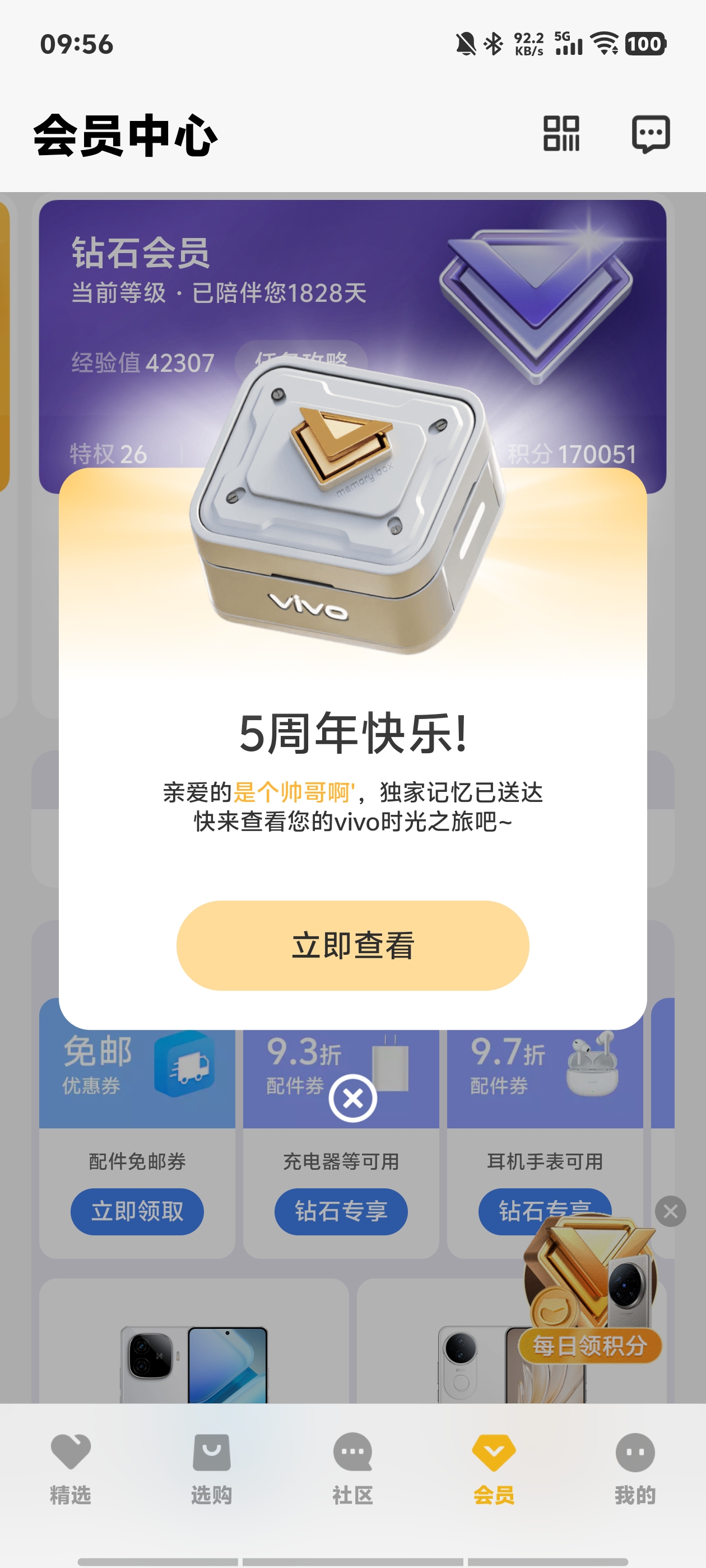Select the 会员 tab
Viewport: 706px width, 1568px height.
(x=494, y=1468)
